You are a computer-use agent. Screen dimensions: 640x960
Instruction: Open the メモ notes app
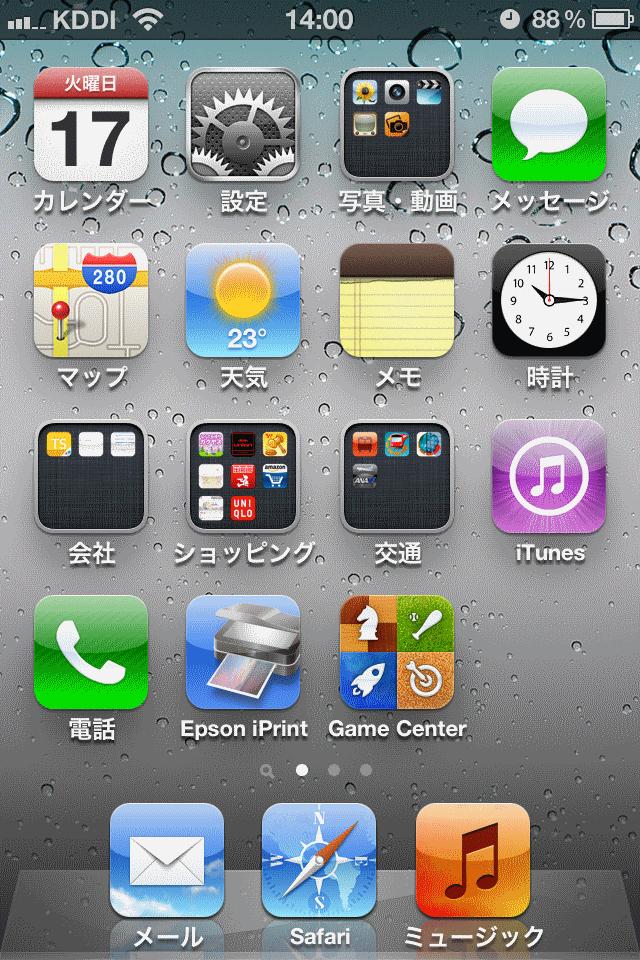click(396, 301)
